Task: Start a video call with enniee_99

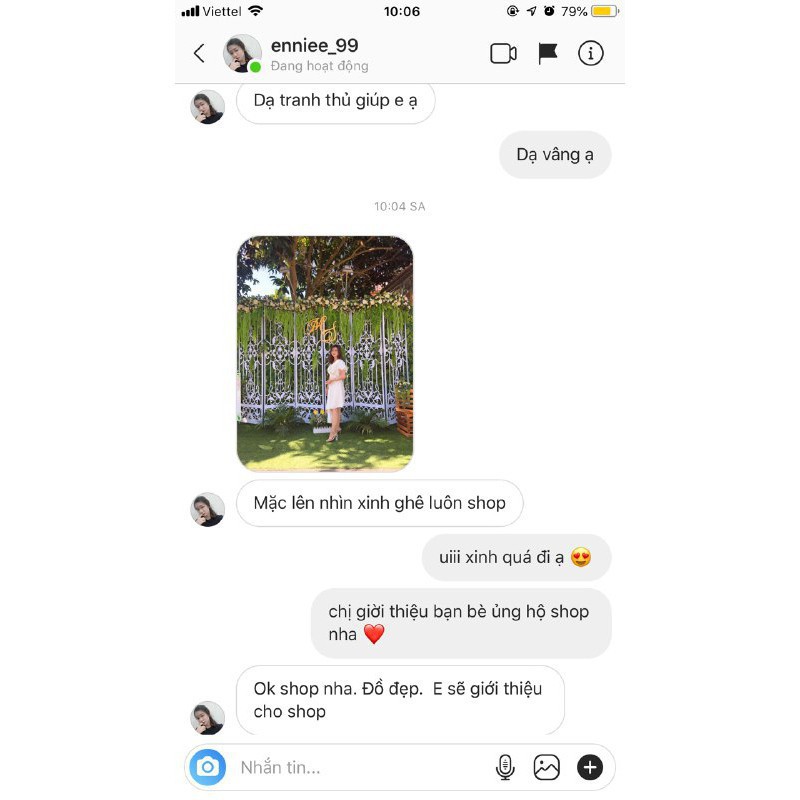Action: 503,54
